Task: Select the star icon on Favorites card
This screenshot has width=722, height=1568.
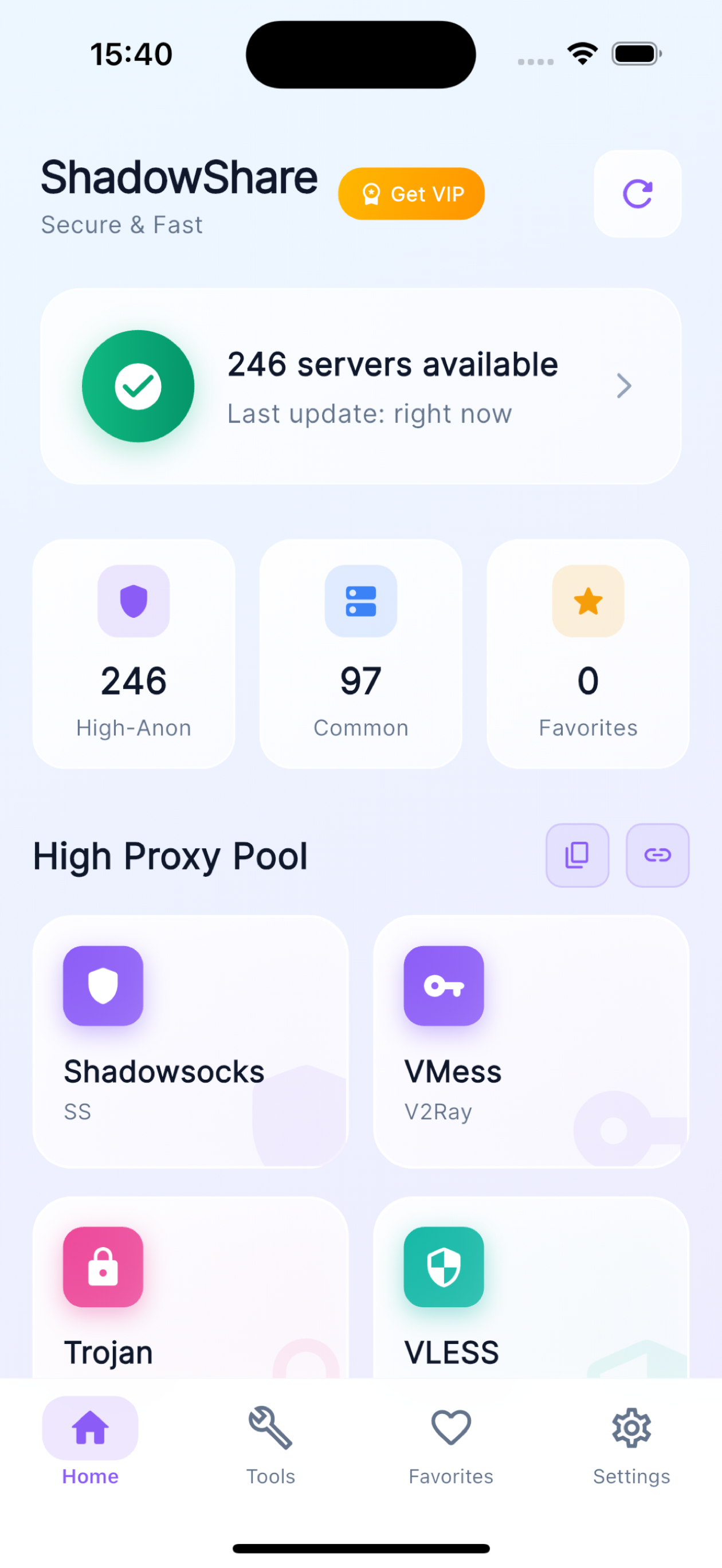Action: coord(587,601)
